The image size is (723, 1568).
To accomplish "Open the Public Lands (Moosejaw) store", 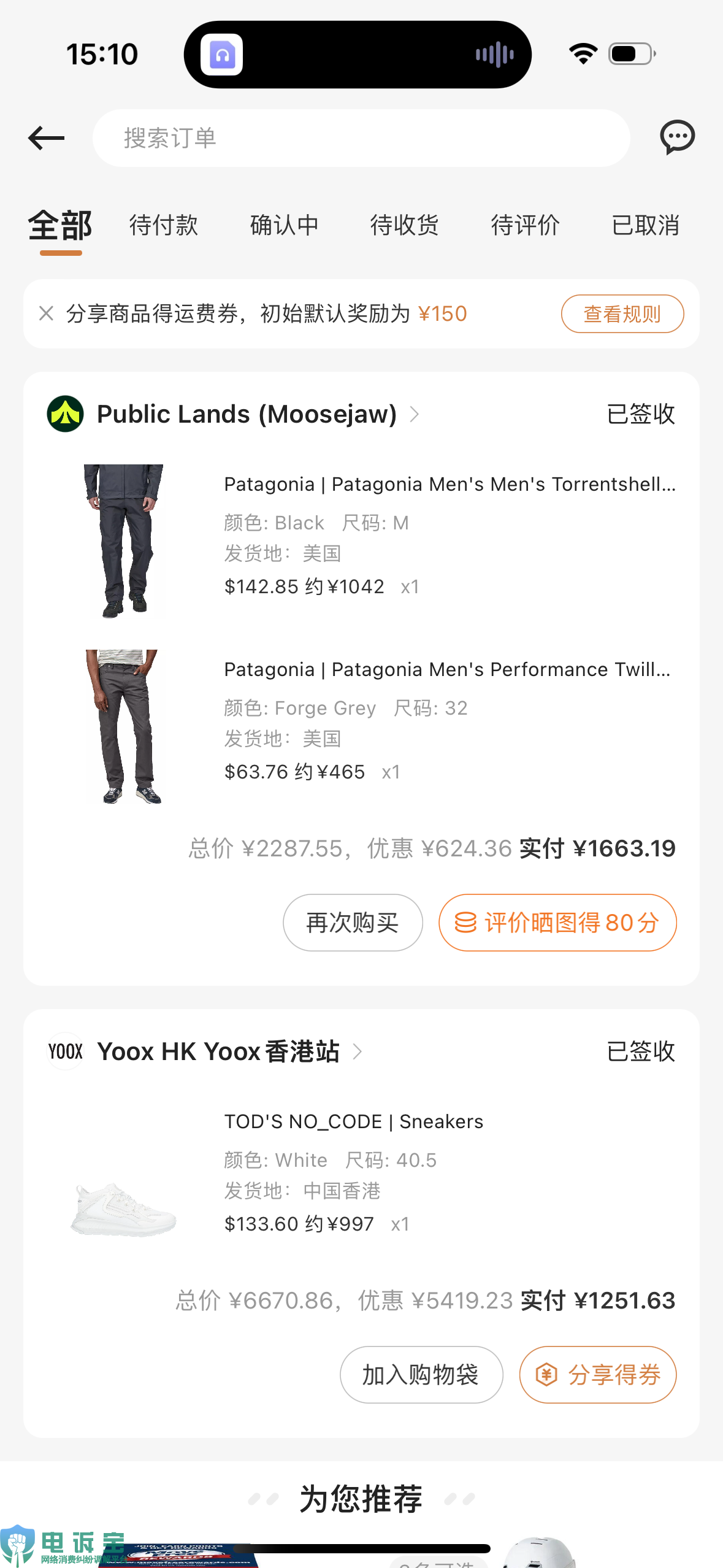I will [247, 414].
